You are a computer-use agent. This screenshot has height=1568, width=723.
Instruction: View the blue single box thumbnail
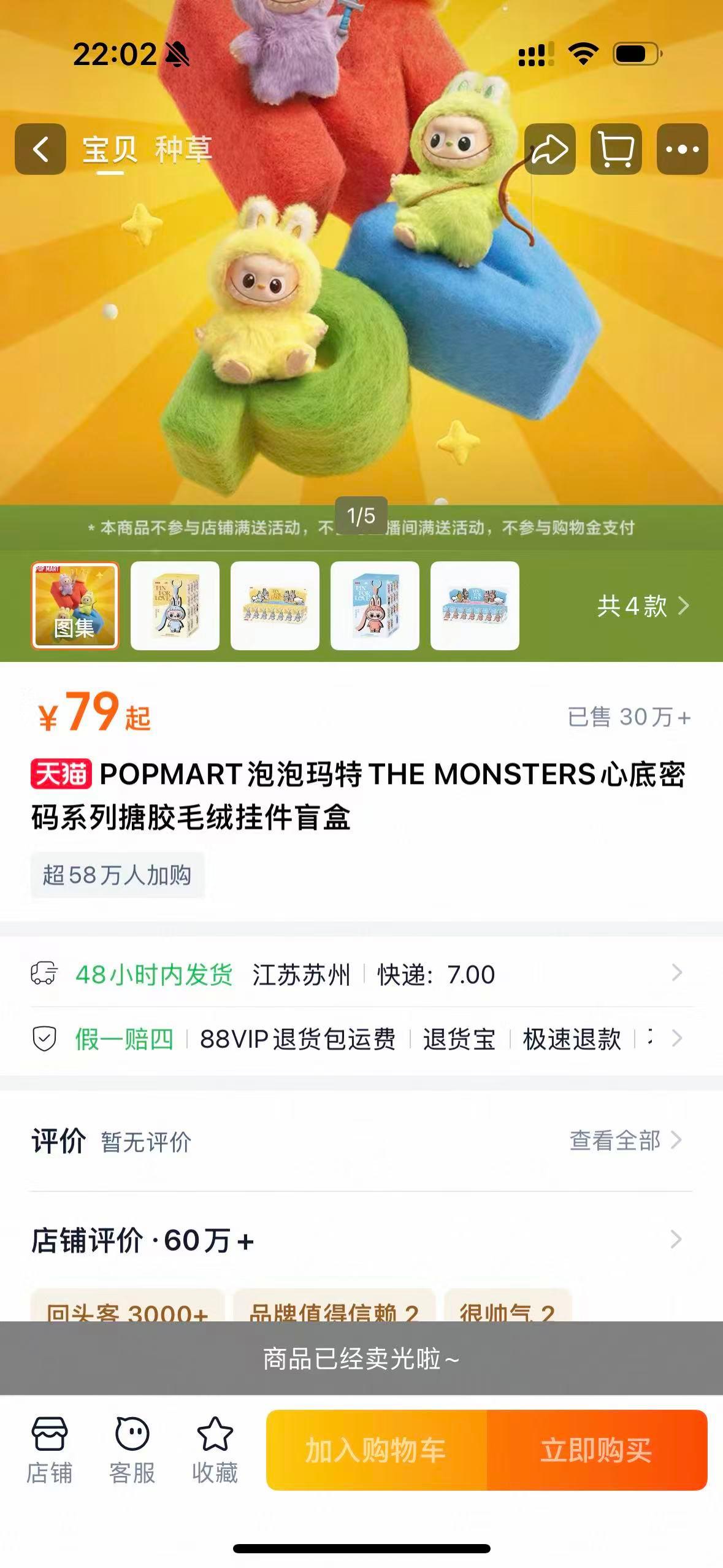pyautogui.click(x=375, y=605)
